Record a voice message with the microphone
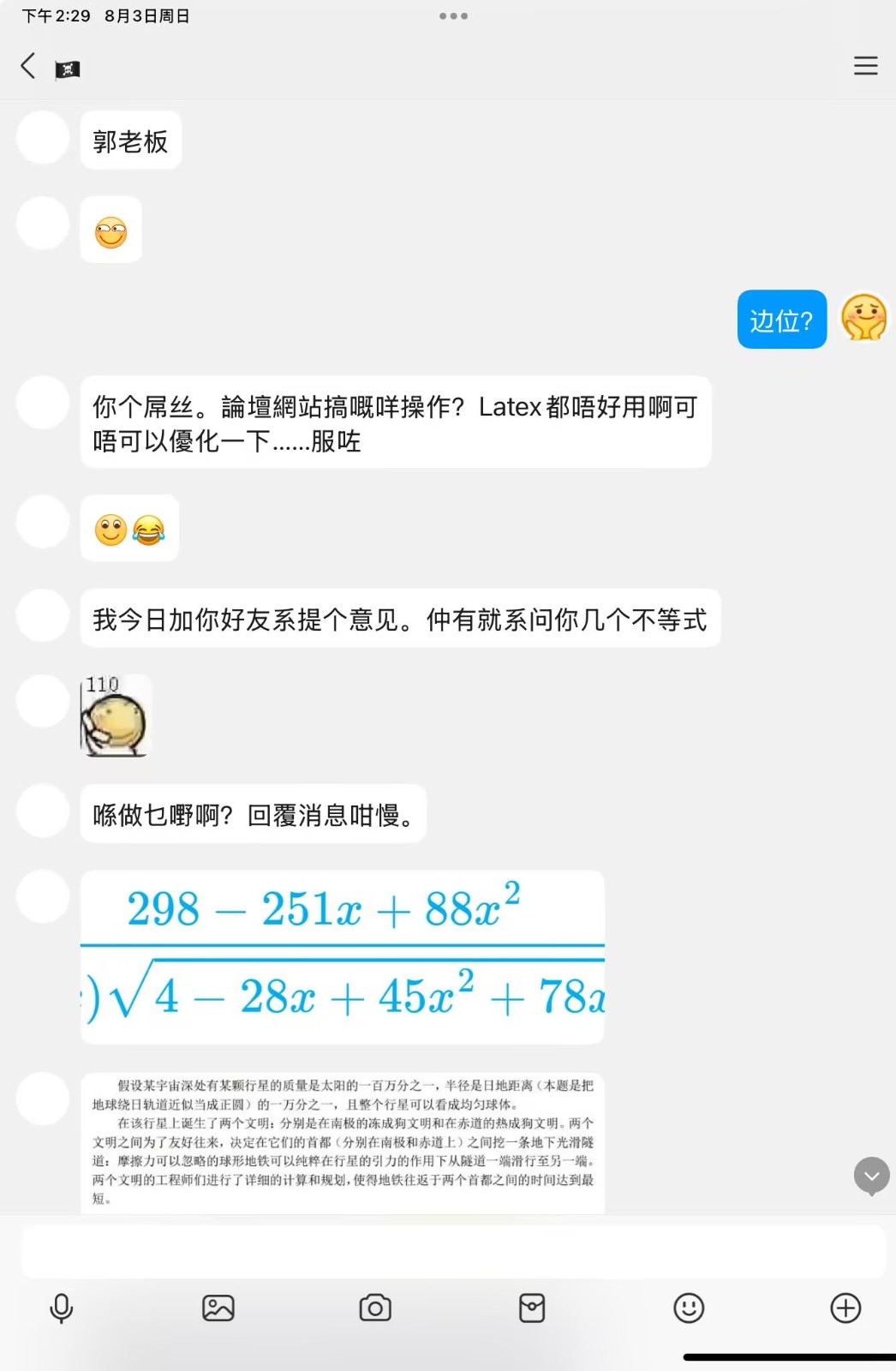 coord(62,1308)
